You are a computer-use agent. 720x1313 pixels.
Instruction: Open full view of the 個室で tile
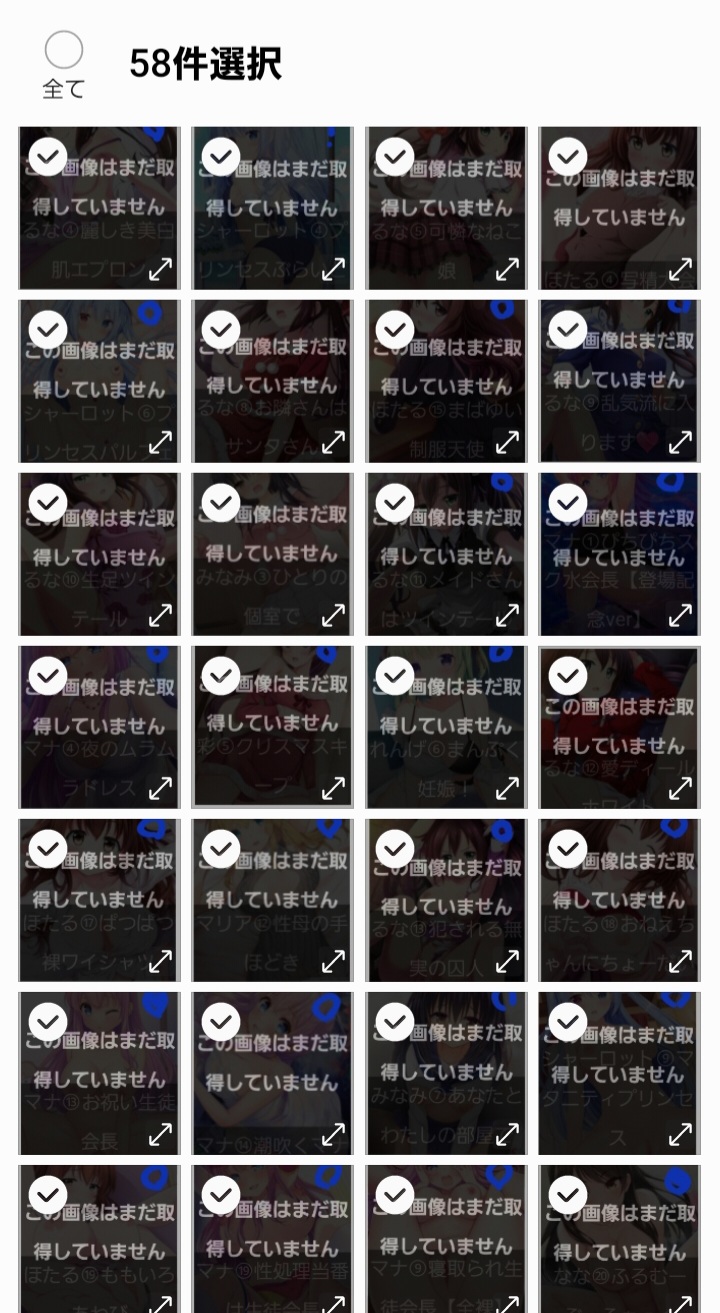333,615
